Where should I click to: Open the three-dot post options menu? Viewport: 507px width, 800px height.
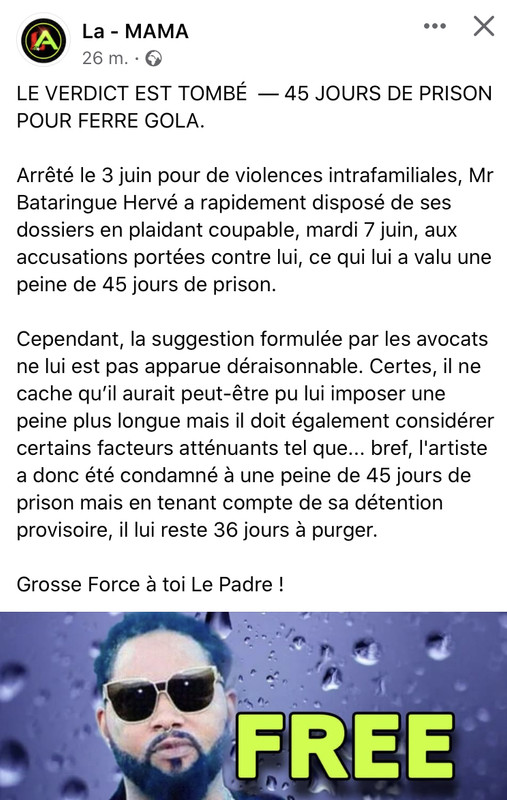(435, 26)
